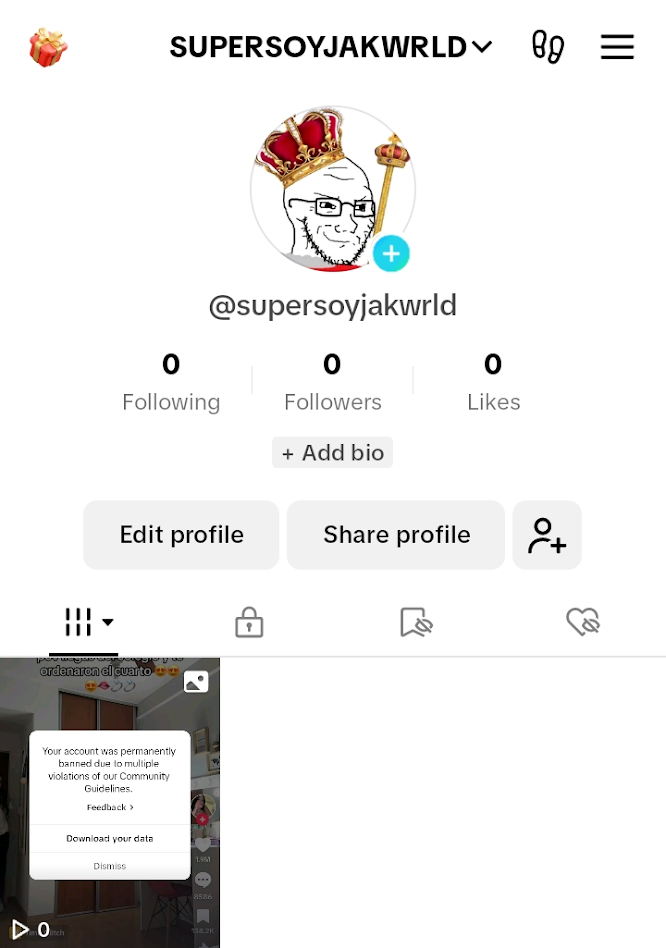
Task: Tap Edit profile button
Action: point(181,535)
